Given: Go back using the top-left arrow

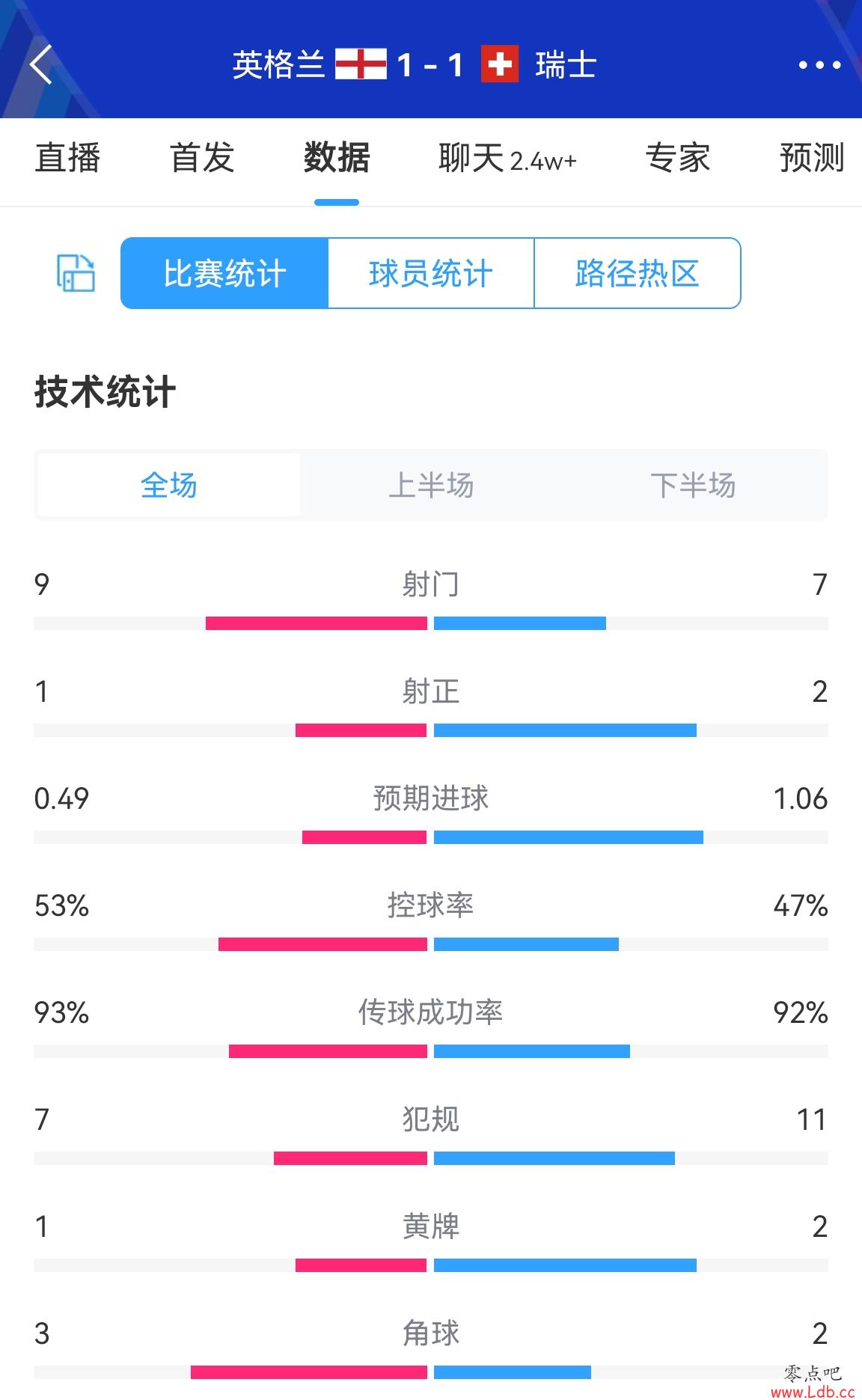Looking at the screenshot, I should 40,65.
